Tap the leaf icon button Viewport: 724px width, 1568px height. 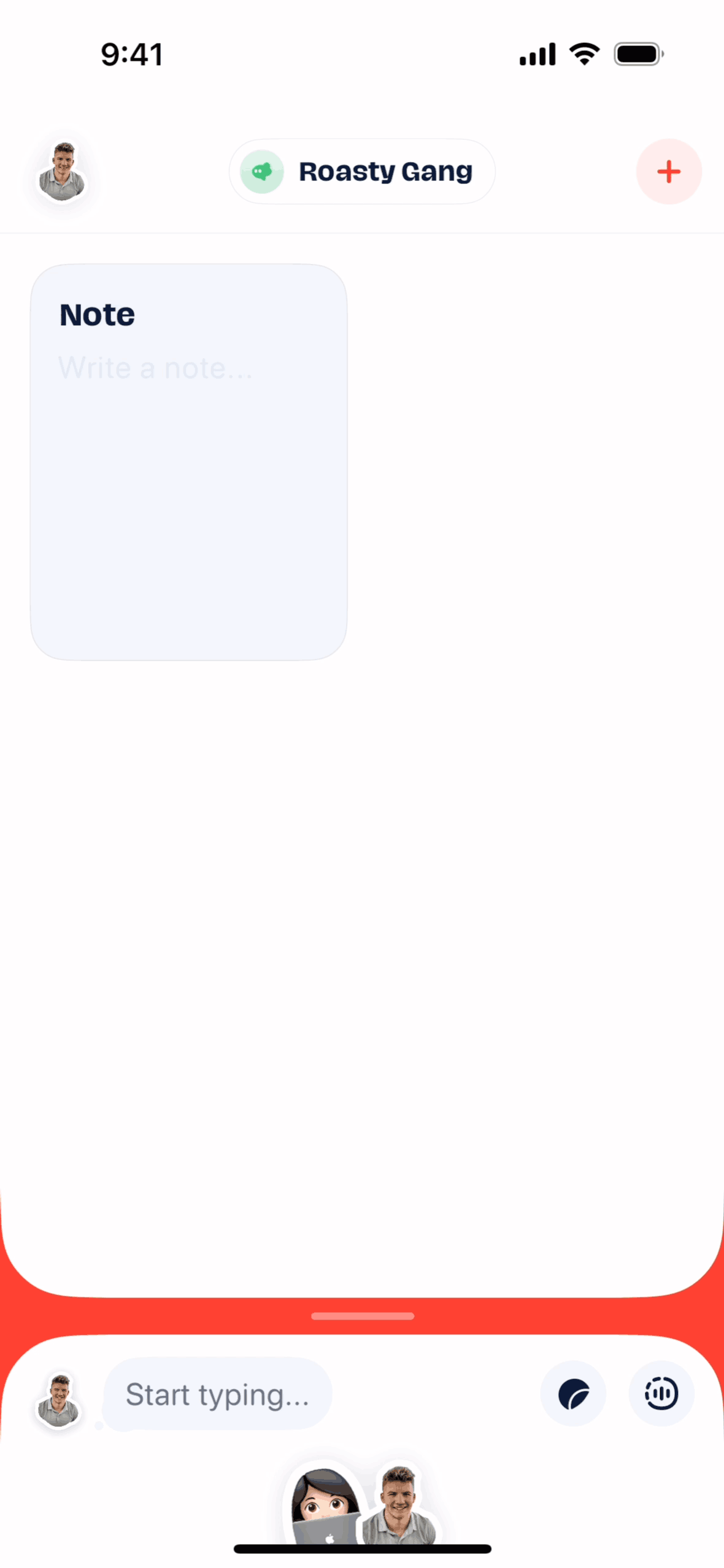coord(573,1394)
